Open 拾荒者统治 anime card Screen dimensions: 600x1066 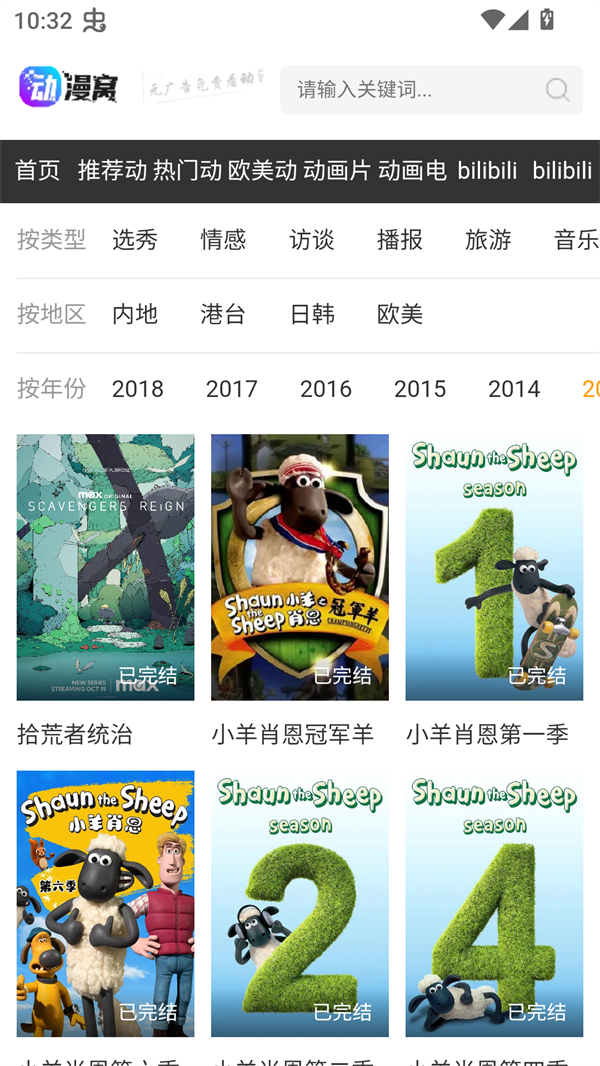click(x=105, y=567)
